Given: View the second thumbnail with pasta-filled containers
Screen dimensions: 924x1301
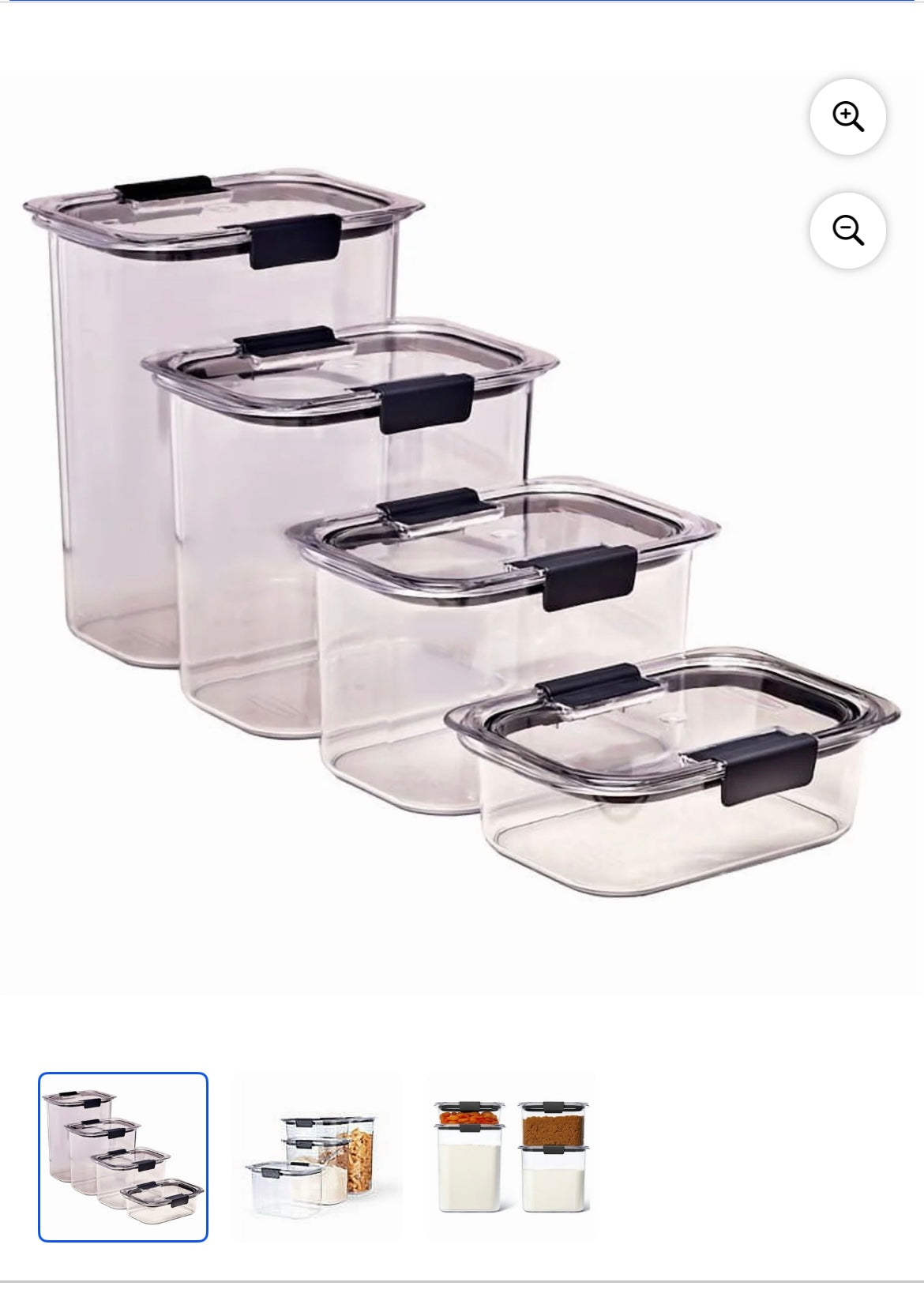Looking at the screenshot, I should coord(319,1156).
